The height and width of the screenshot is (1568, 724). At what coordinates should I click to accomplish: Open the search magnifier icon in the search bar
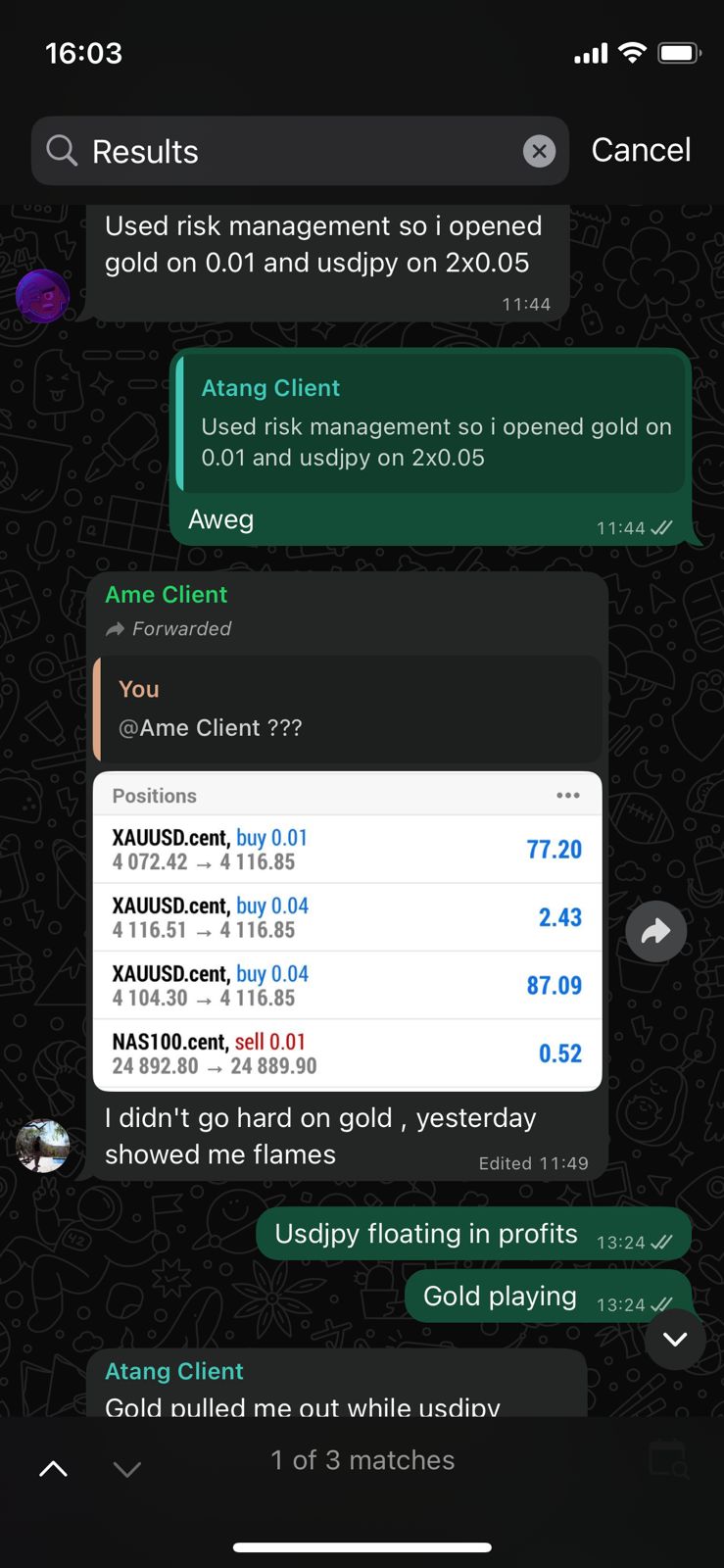[61, 151]
